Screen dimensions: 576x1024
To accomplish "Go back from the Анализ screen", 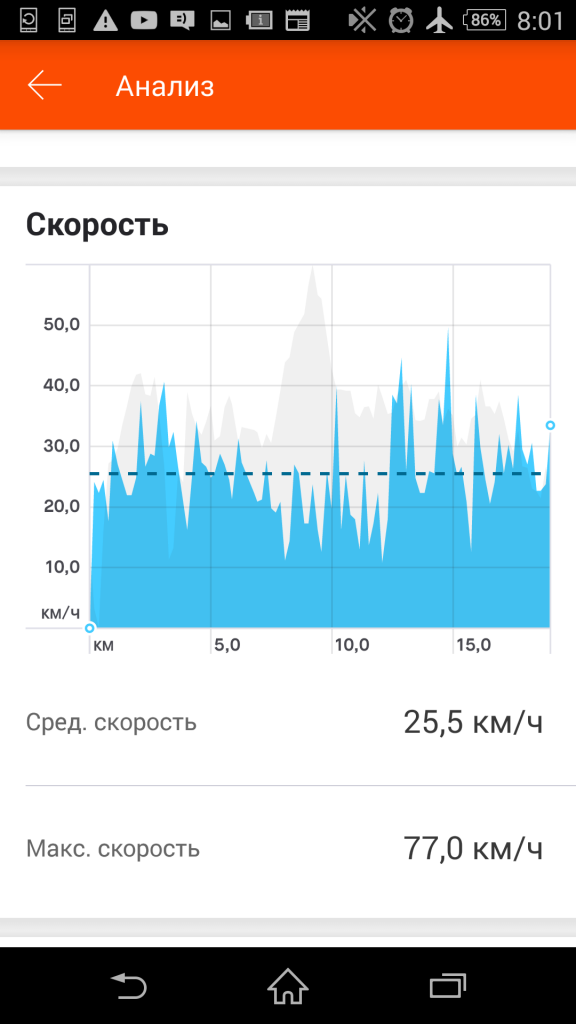I will click(44, 86).
